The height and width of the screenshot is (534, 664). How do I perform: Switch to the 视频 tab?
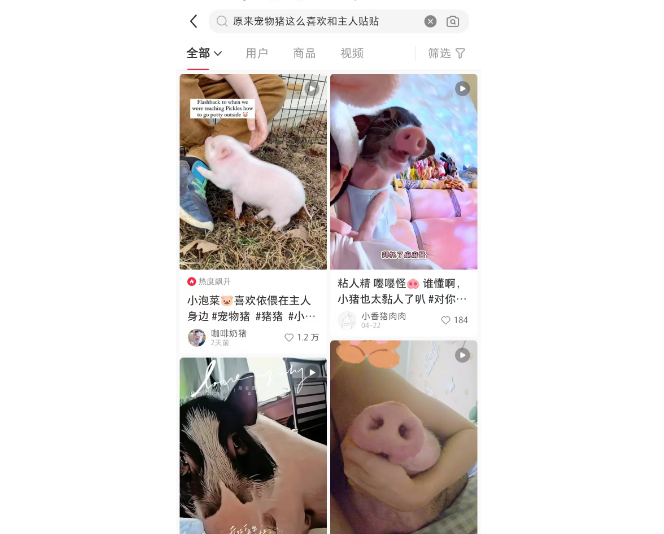[352, 53]
